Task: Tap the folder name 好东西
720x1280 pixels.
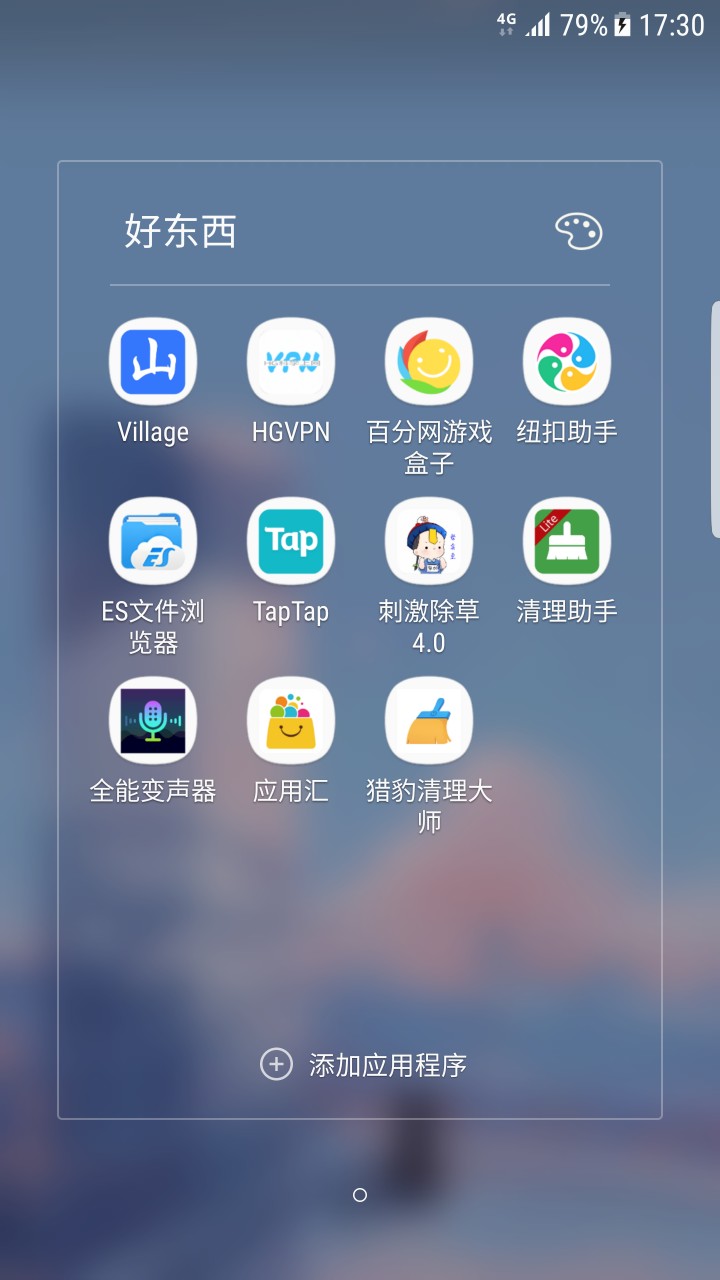Action: click(x=181, y=231)
